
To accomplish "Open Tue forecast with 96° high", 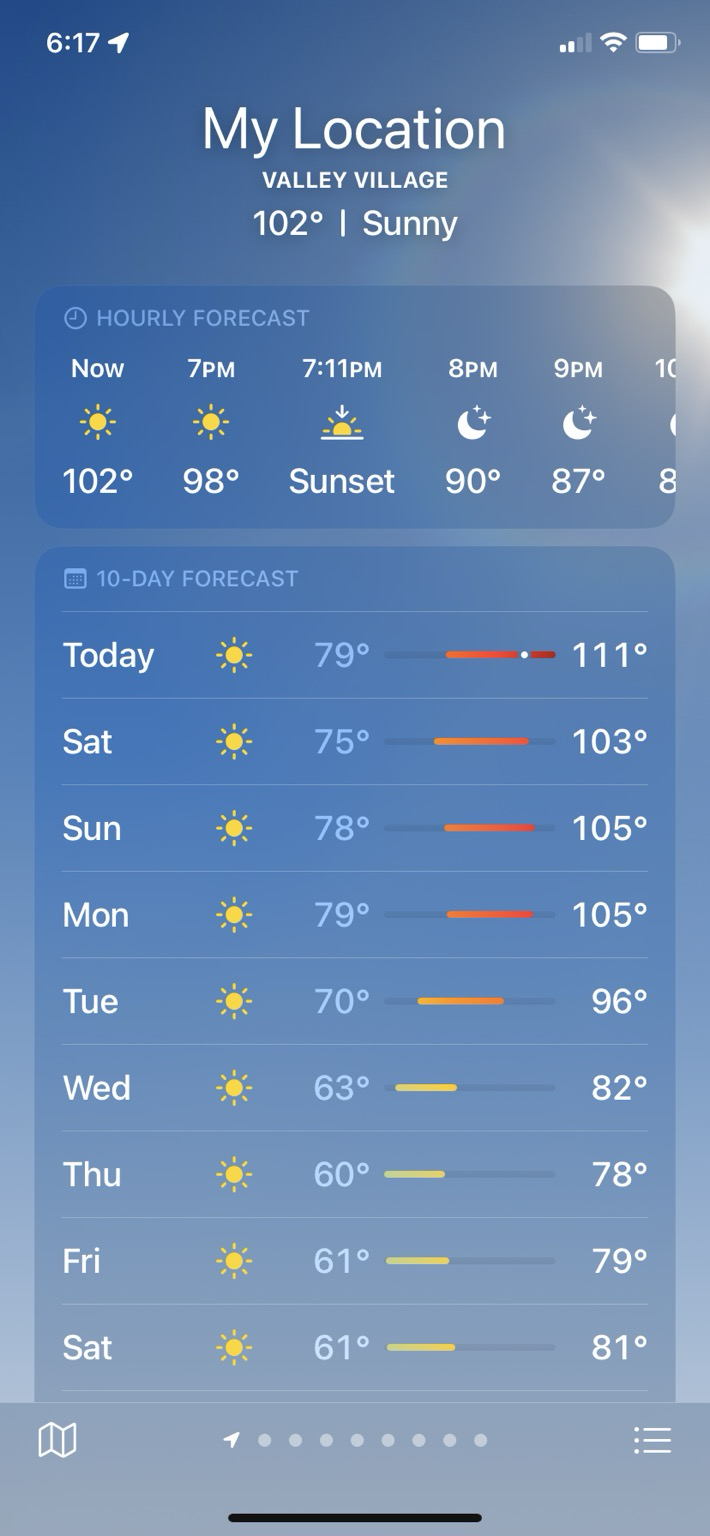I will pos(355,1001).
